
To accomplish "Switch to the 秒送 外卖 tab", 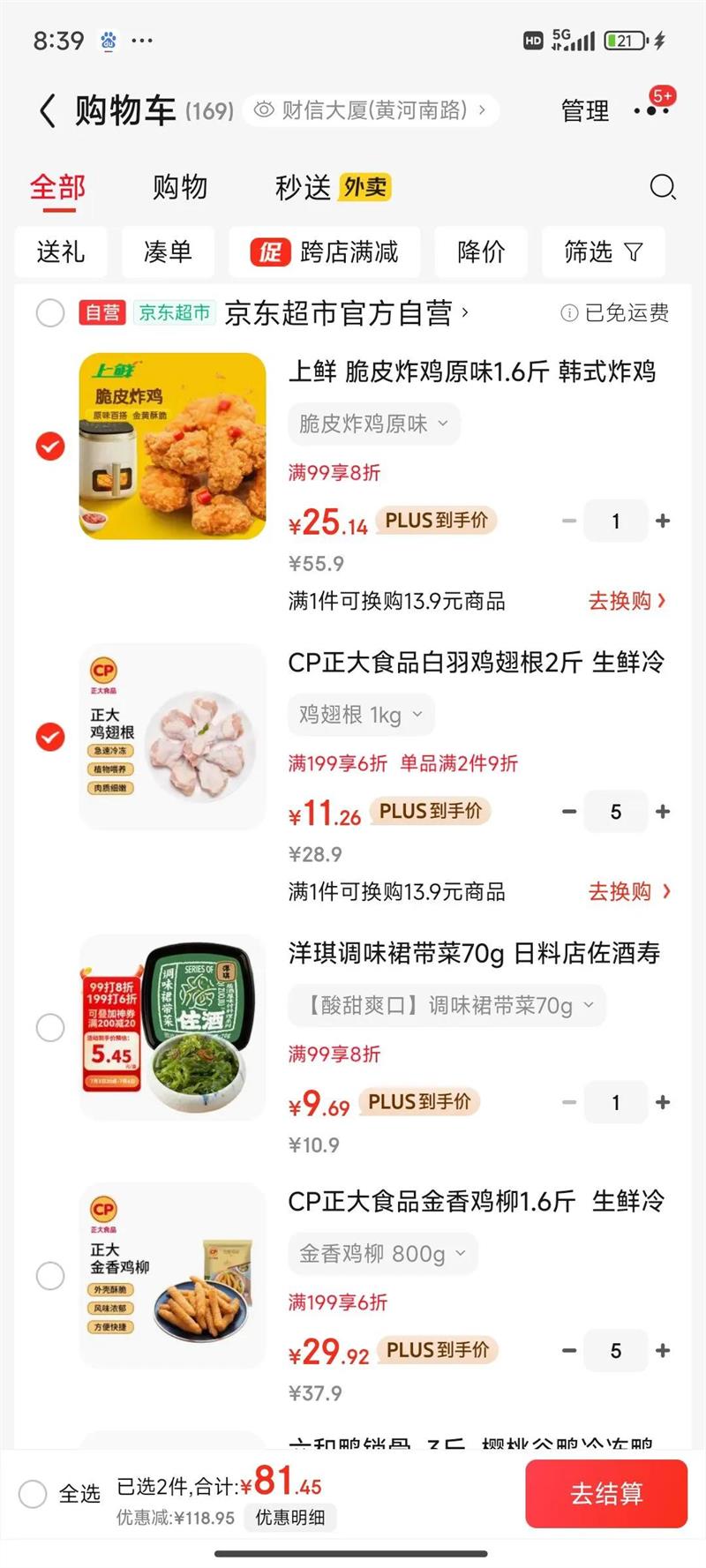I will coord(332,187).
